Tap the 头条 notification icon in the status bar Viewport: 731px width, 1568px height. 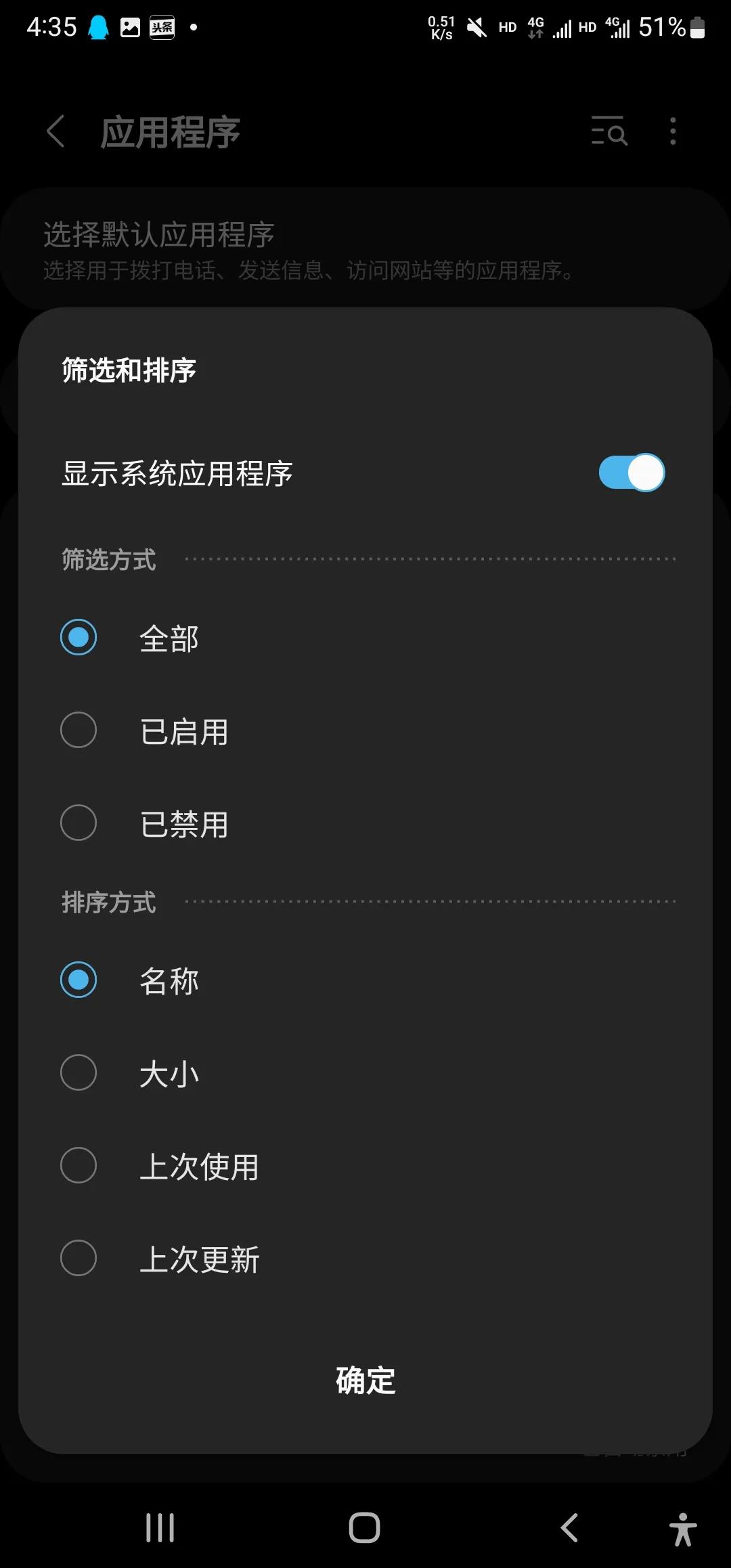click(162, 27)
